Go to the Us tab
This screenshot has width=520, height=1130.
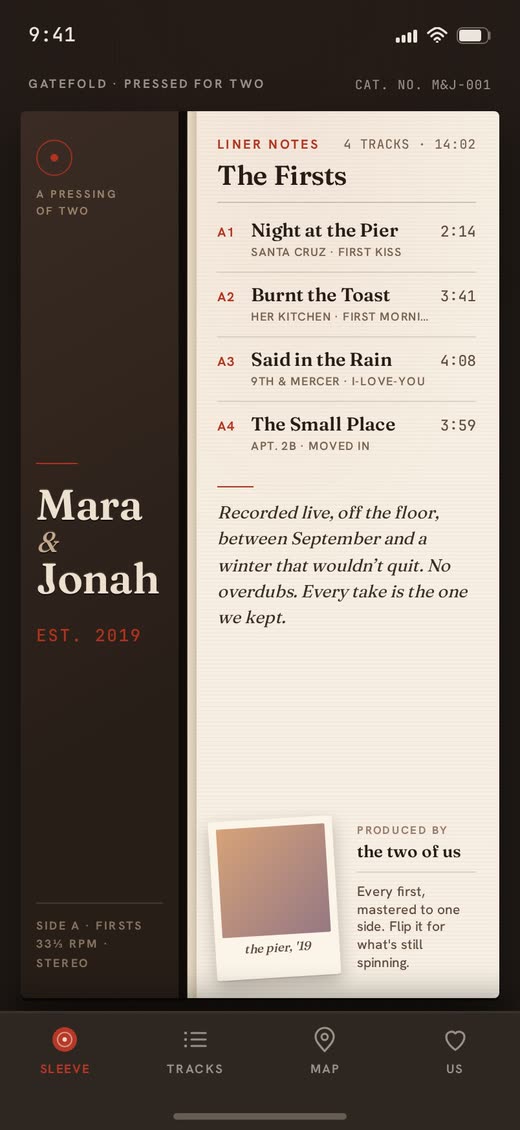[x=454, y=1051]
